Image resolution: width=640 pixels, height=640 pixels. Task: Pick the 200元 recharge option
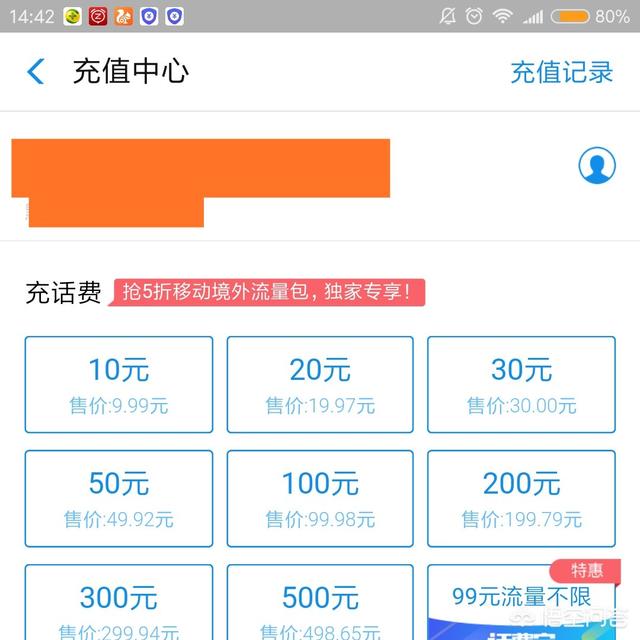521,498
